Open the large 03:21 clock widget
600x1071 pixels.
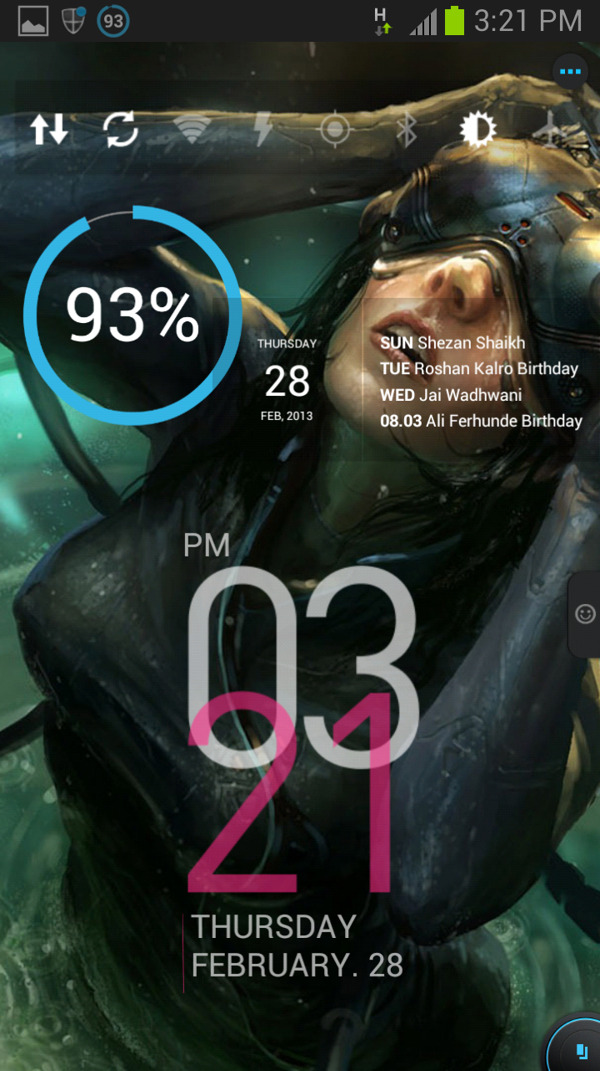pos(302,730)
